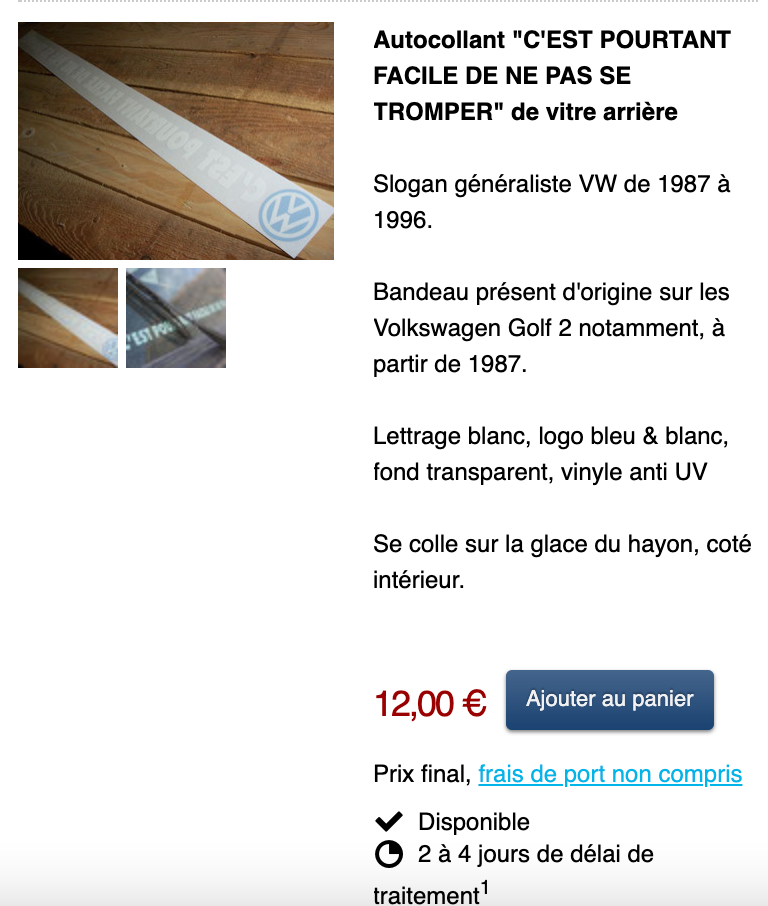The image size is (768, 906).
Task: Tap Ajouter au panier button
Action: click(x=609, y=699)
